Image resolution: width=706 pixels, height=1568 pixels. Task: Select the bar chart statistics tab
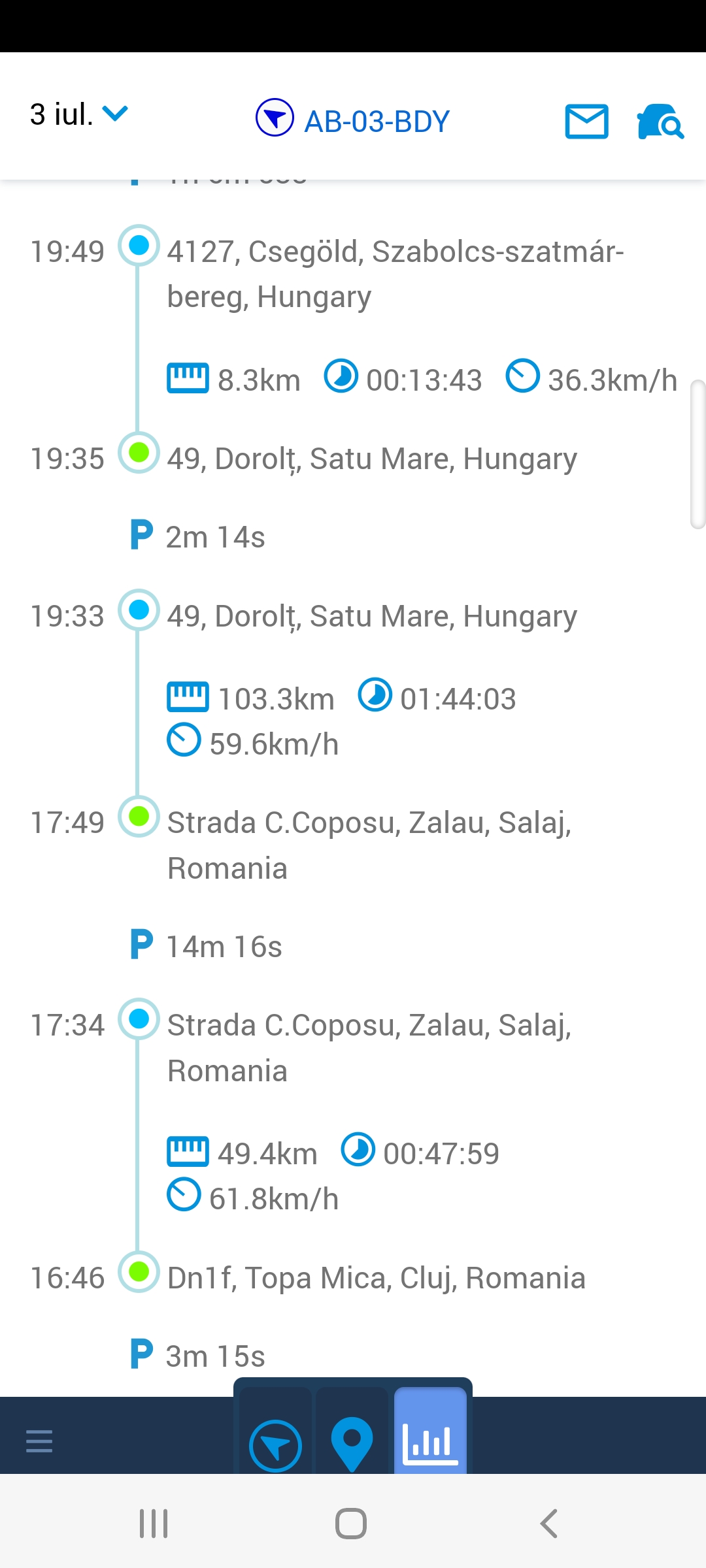[429, 1443]
